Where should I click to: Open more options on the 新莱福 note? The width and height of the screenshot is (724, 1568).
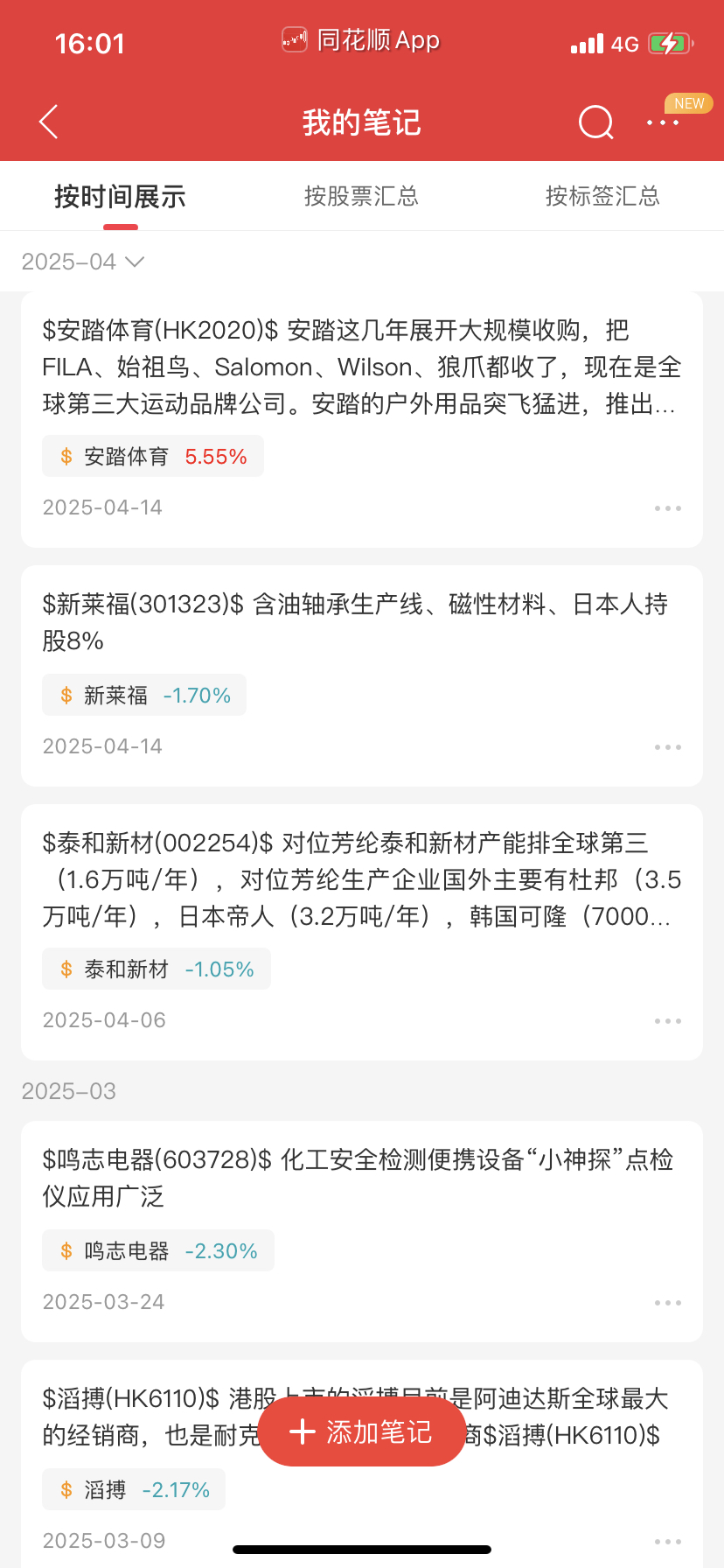tap(667, 747)
